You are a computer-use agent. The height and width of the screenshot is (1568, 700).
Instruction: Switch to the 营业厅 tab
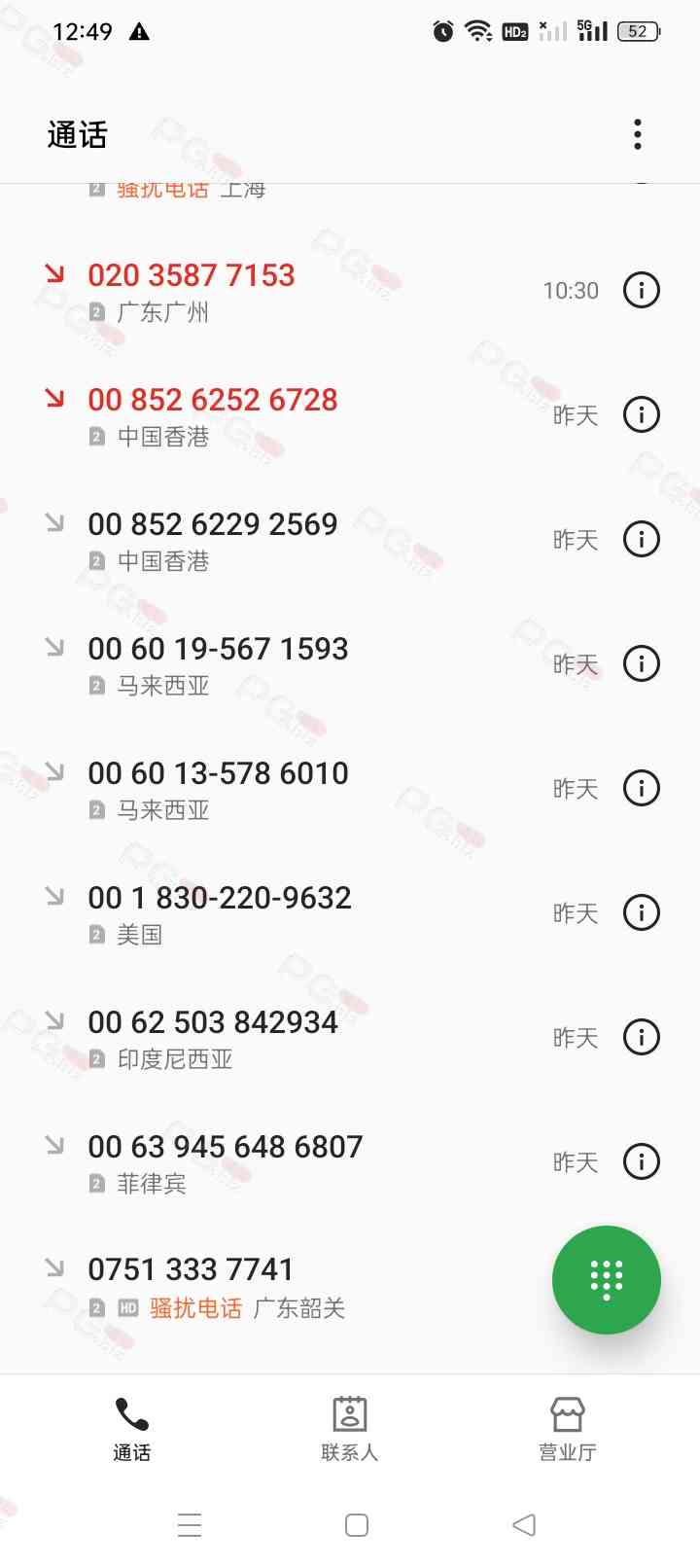coord(567,1428)
